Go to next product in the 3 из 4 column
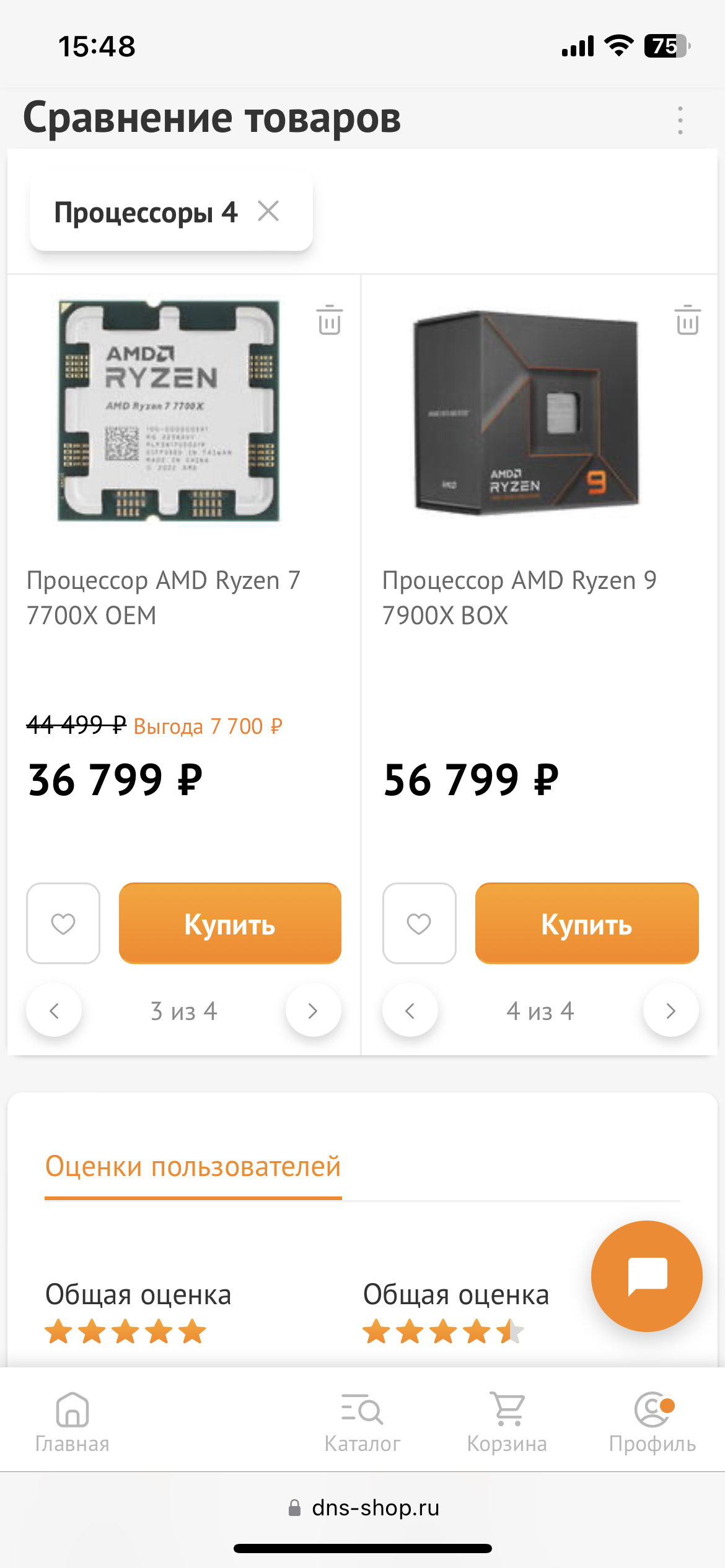This screenshot has width=725, height=1568. click(313, 1011)
